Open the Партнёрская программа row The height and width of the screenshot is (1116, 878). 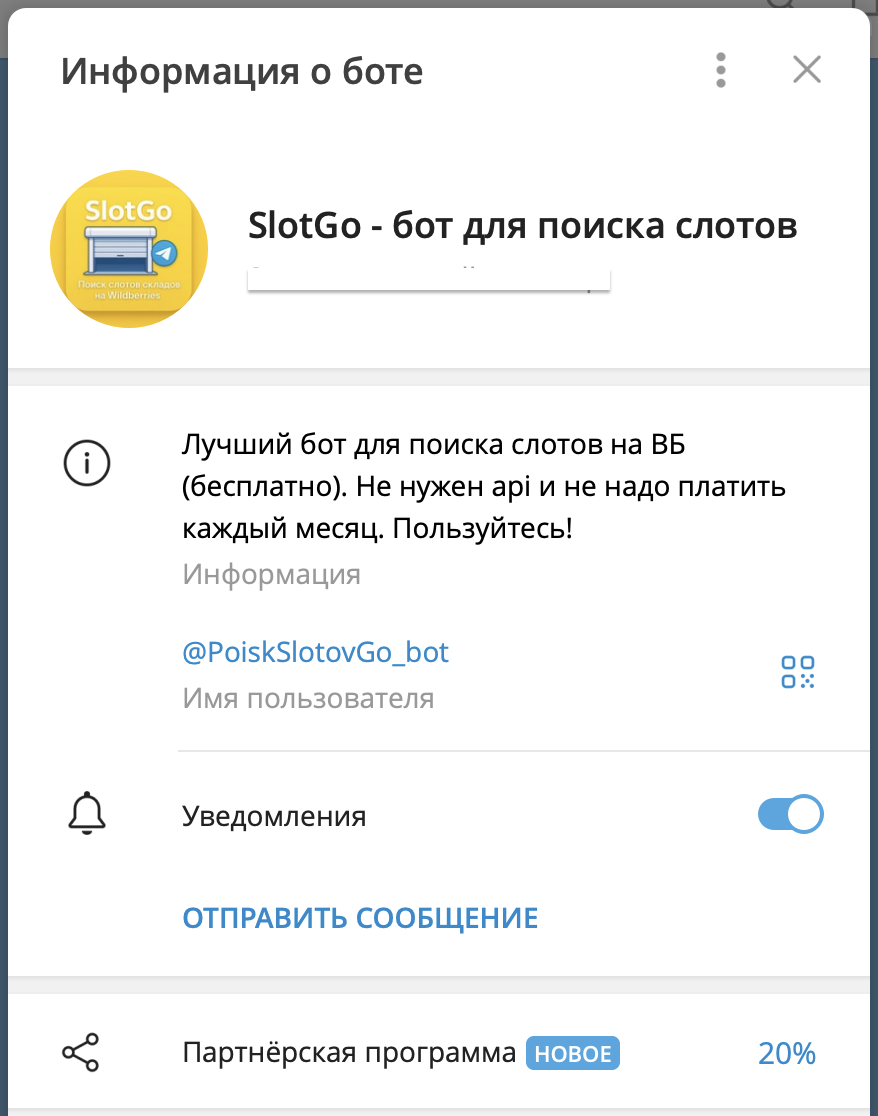(350, 1052)
